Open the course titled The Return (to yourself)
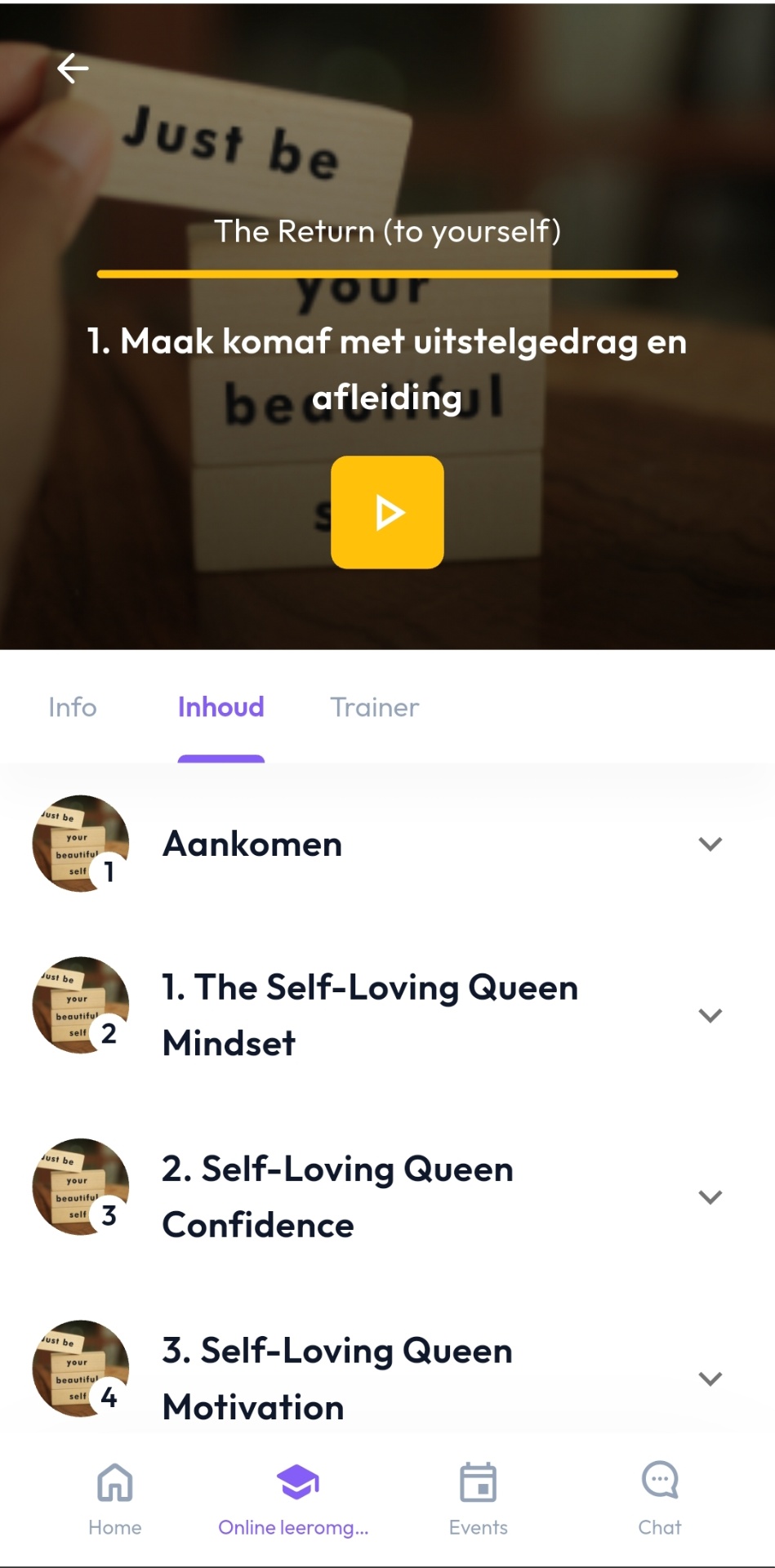 [387, 230]
